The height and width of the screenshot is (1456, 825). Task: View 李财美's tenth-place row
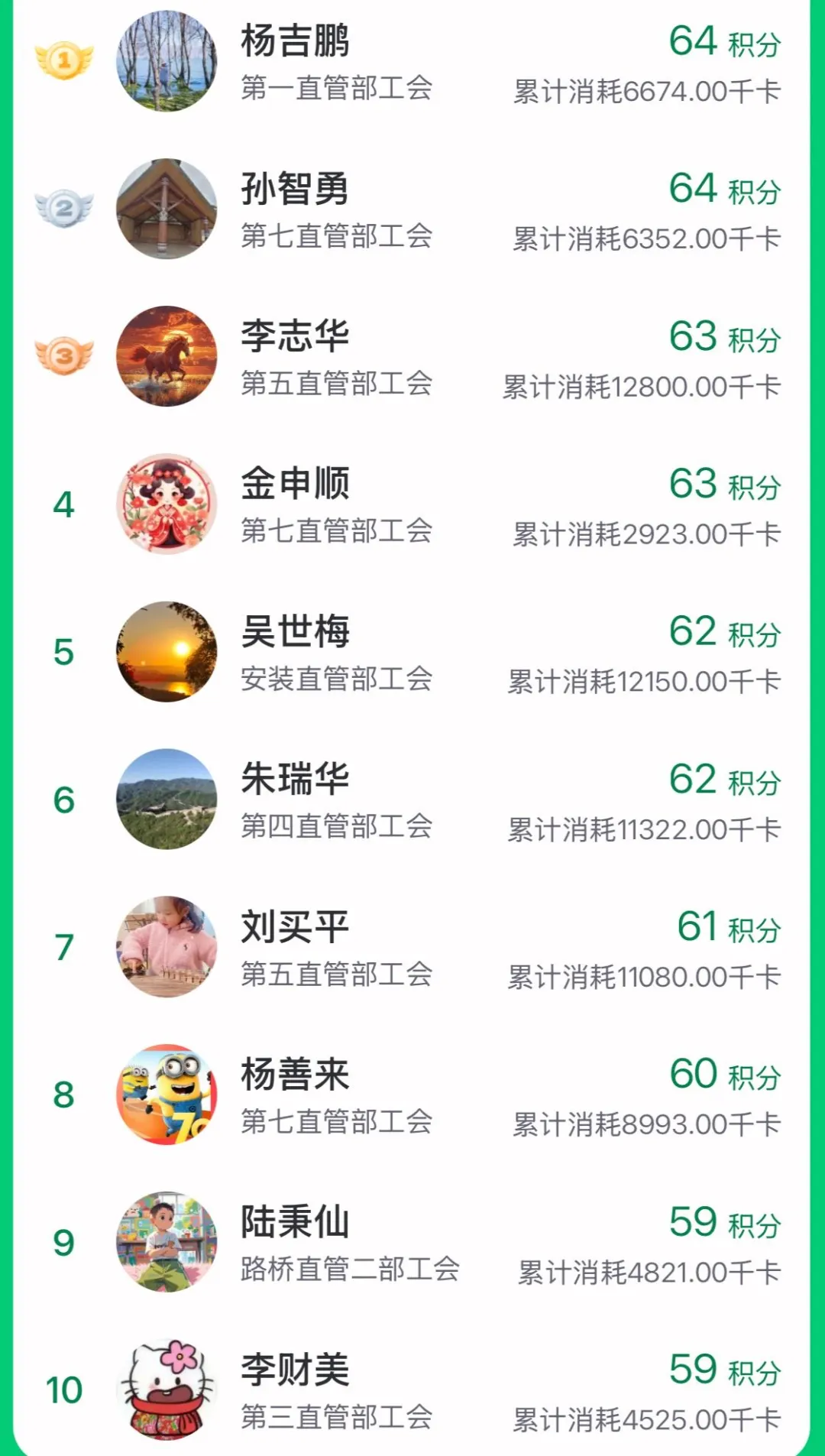(x=412, y=1390)
